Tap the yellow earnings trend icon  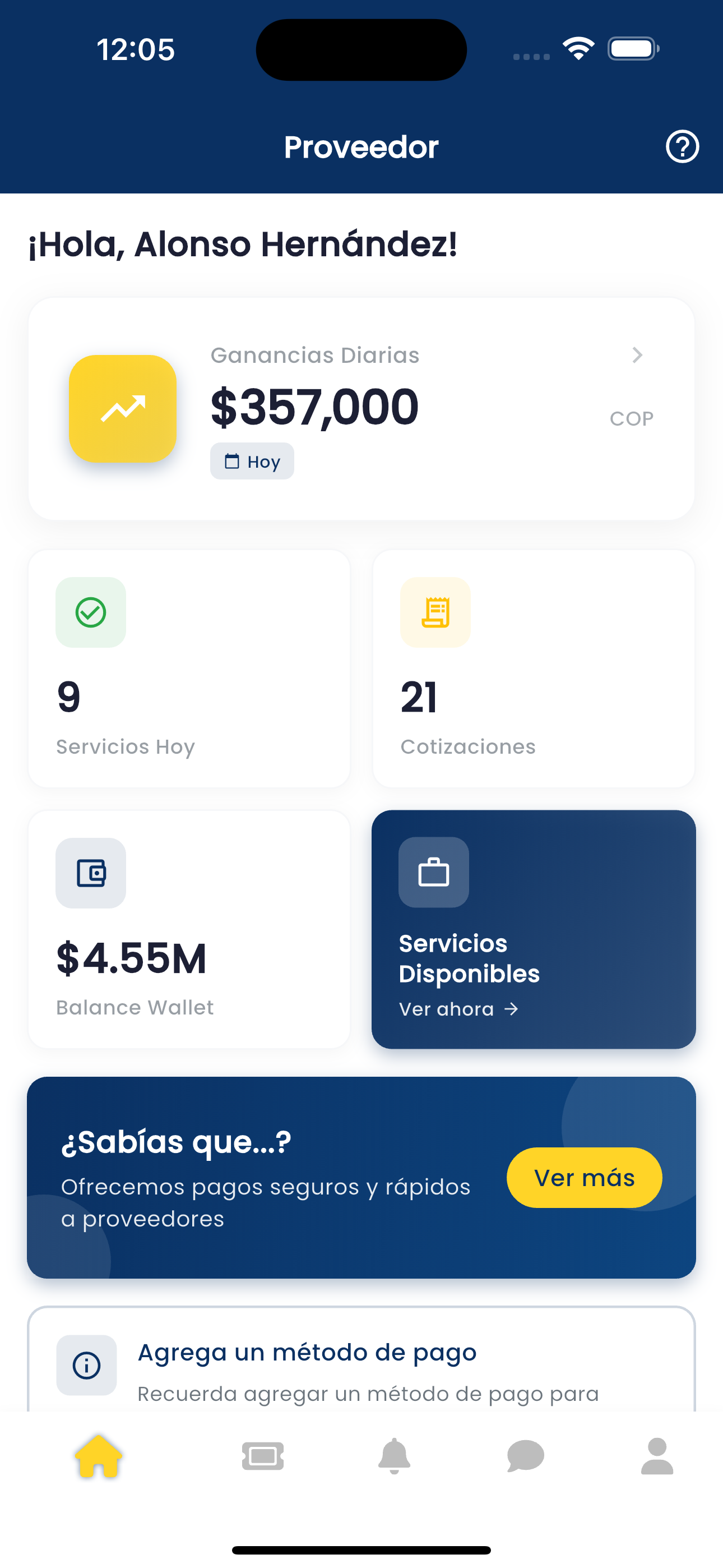tap(122, 408)
